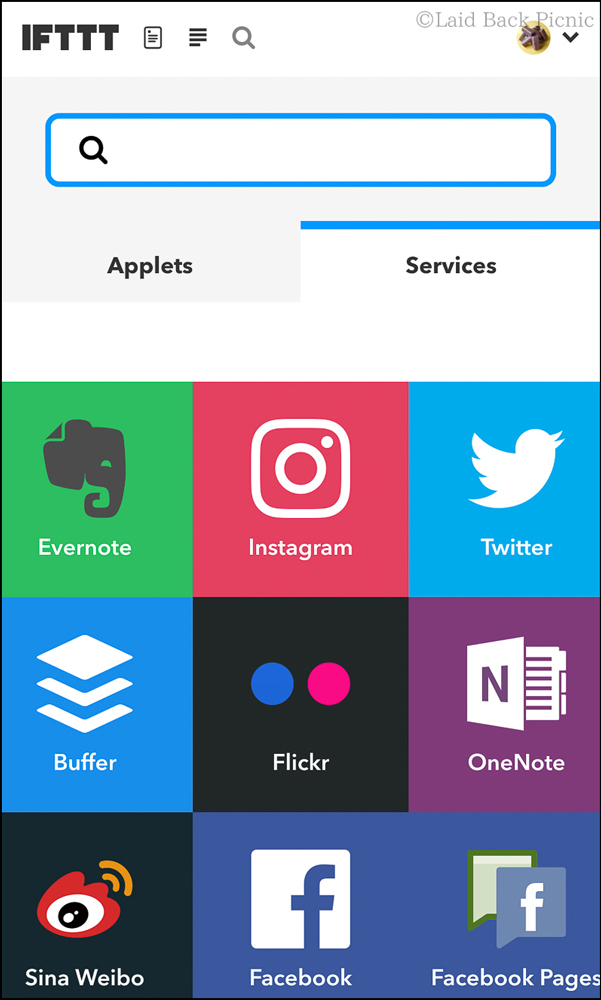Screen dimensions: 601x1000
Task: Expand the profile avatar dropdown
Action: coord(549,38)
